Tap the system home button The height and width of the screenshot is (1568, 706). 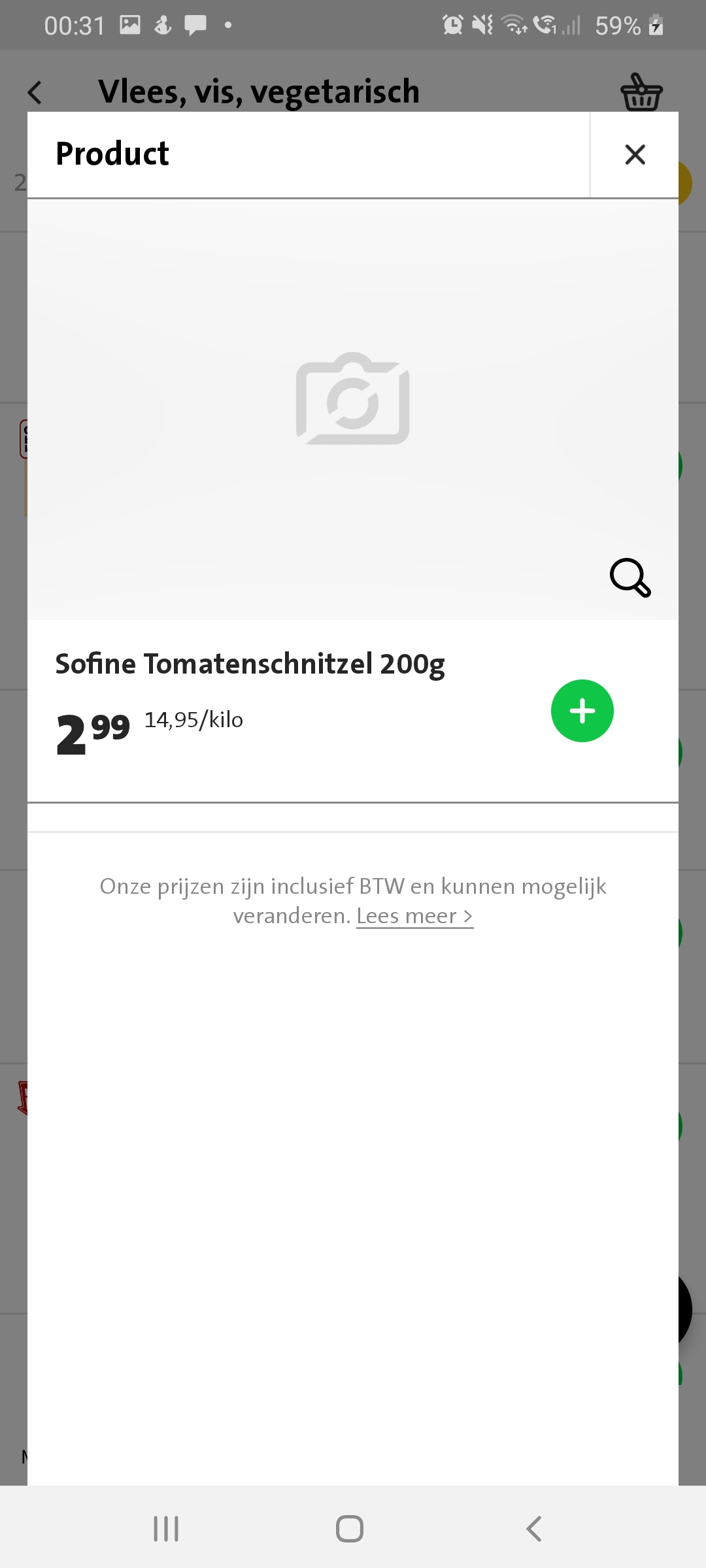(x=350, y=1529)
